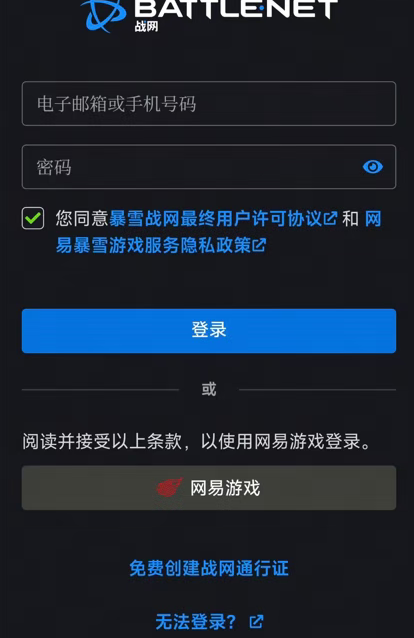Open 无法登录? help link
The height and width of the screenshot is (638, 414).
[x=209, y=622]
